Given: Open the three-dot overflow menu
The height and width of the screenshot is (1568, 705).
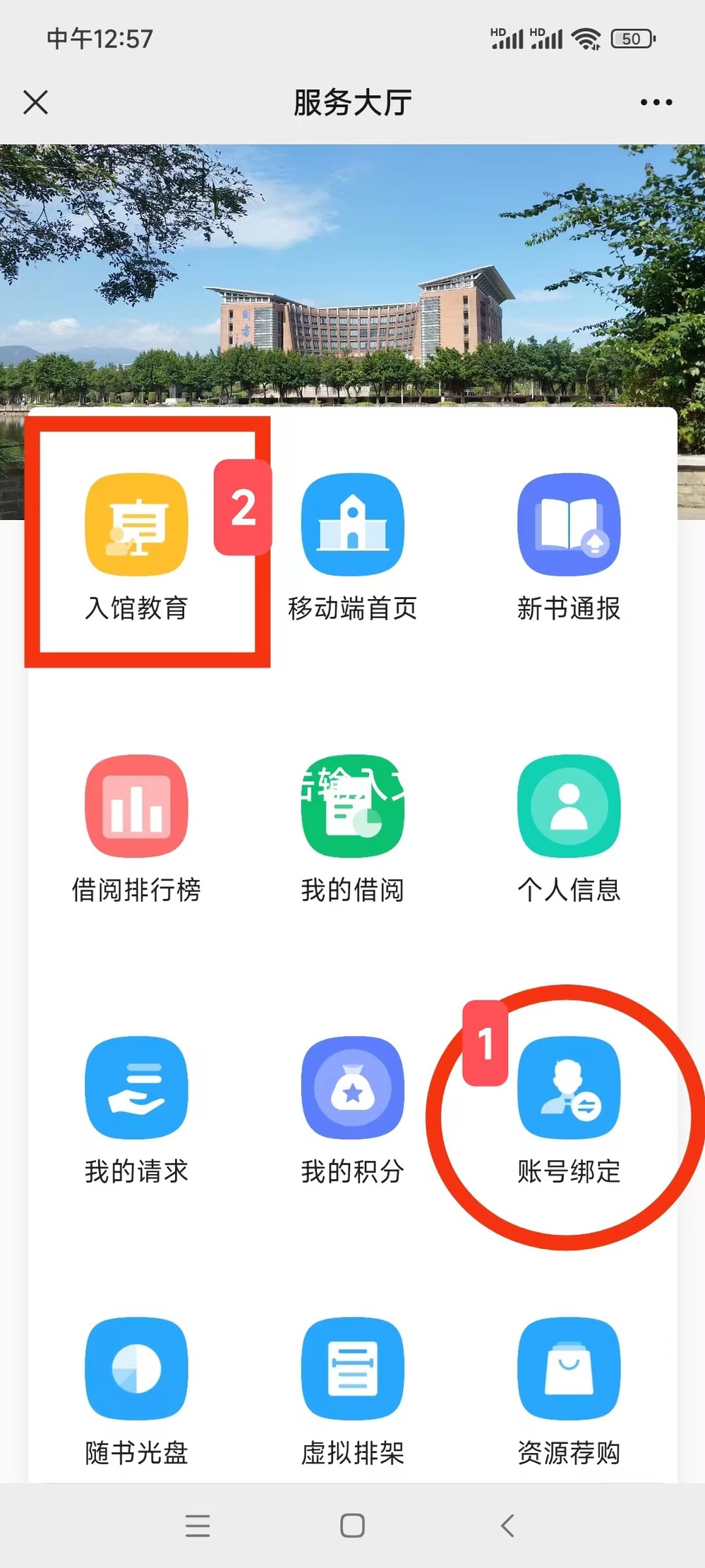Looking at the screenshot, I should tap(656, 102).
